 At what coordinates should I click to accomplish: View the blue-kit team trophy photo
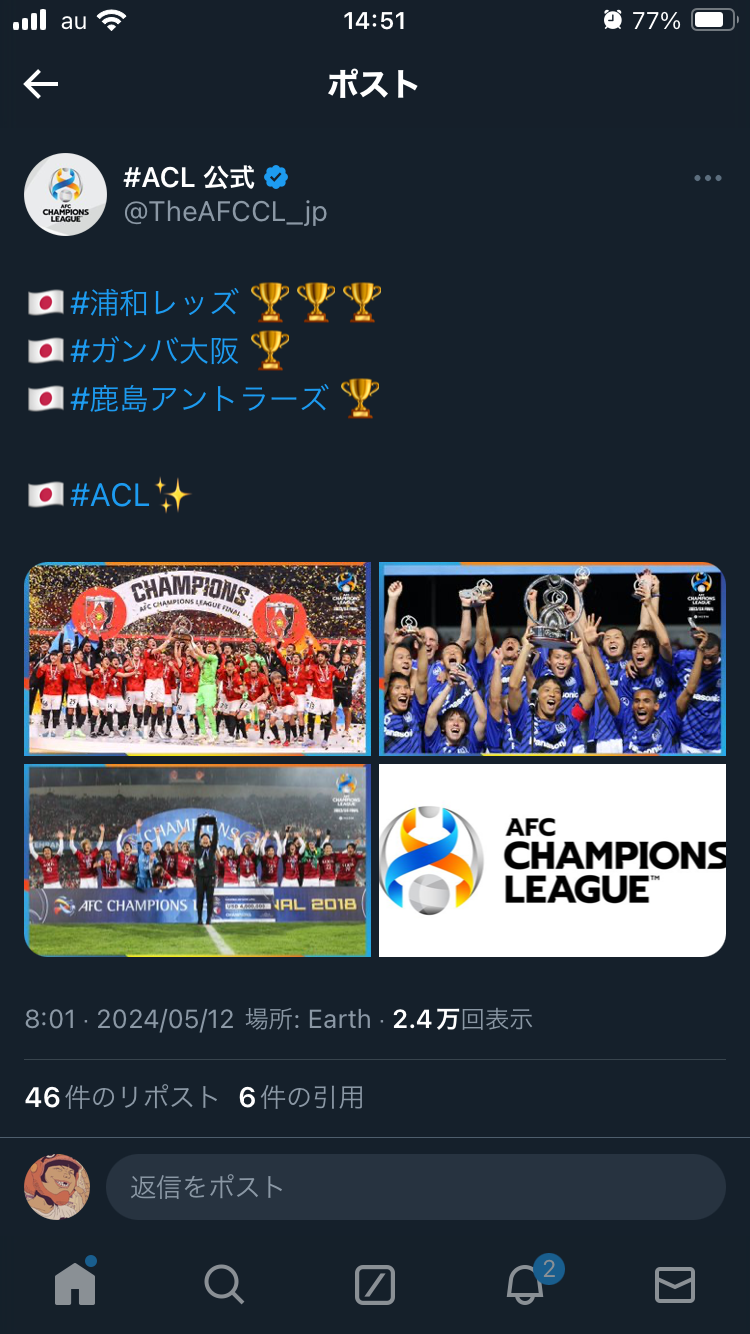coord(552,659)
